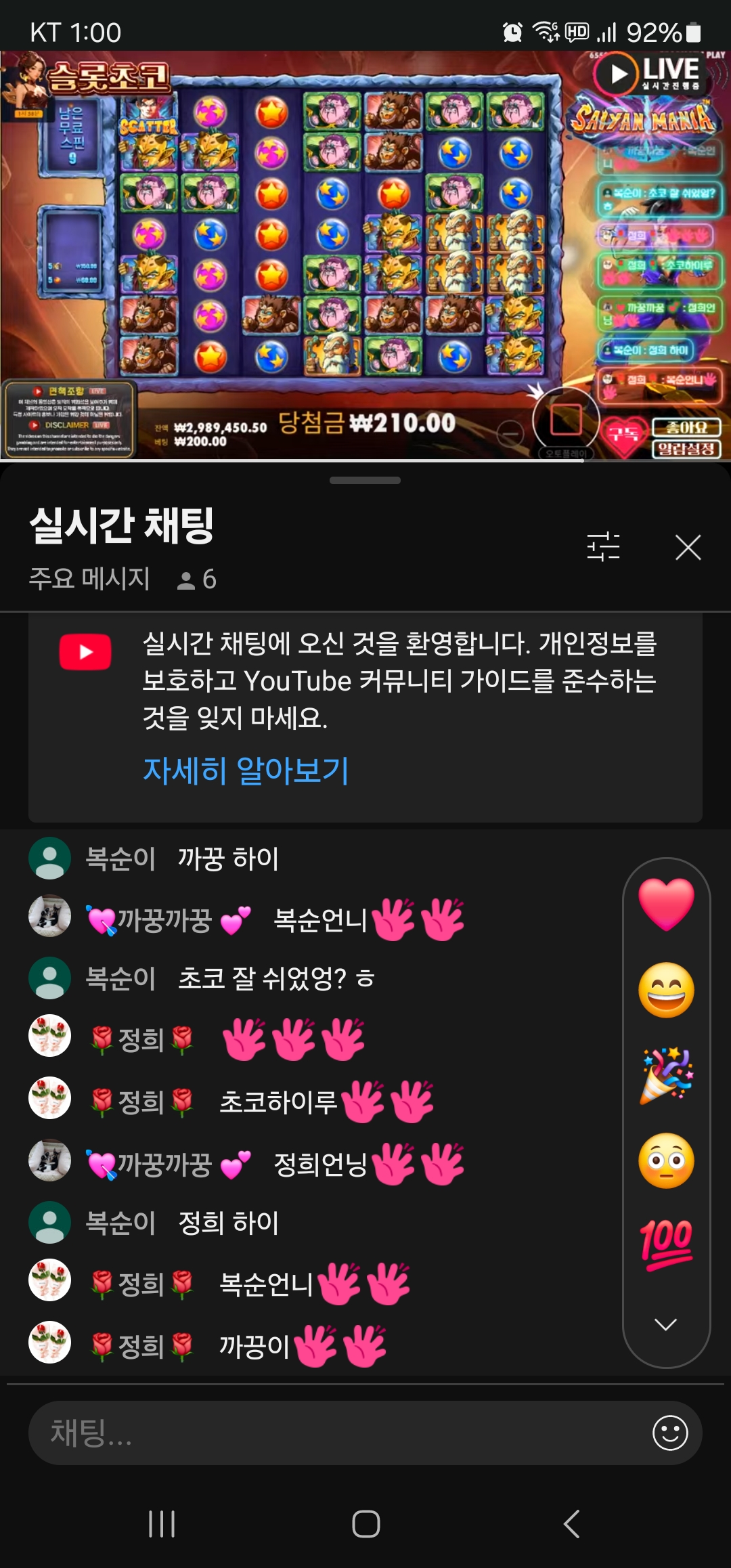Send a red heart reaction

(666, 905)
